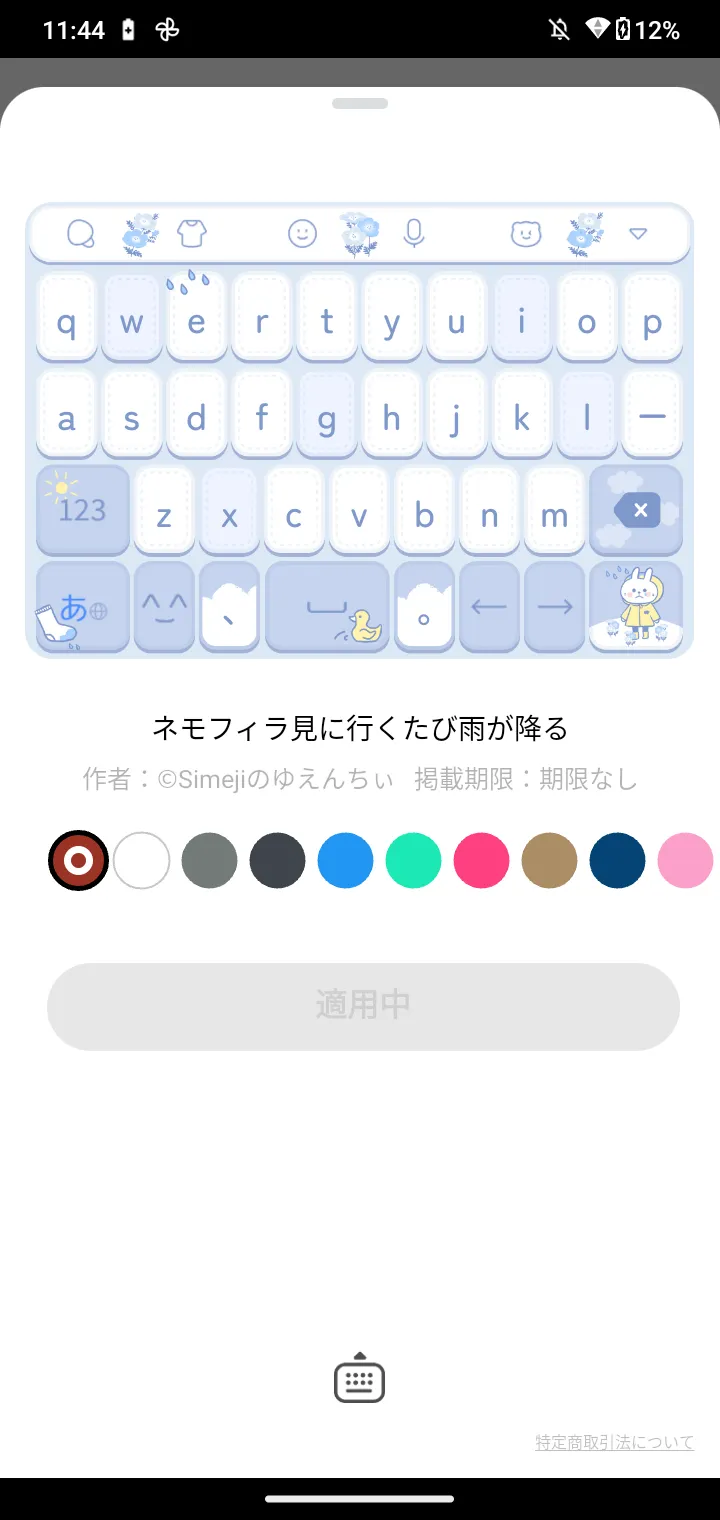Screen dimensions: 720x1520
Task: Select the tan brown color swatch
Action: tap(549, 860)
